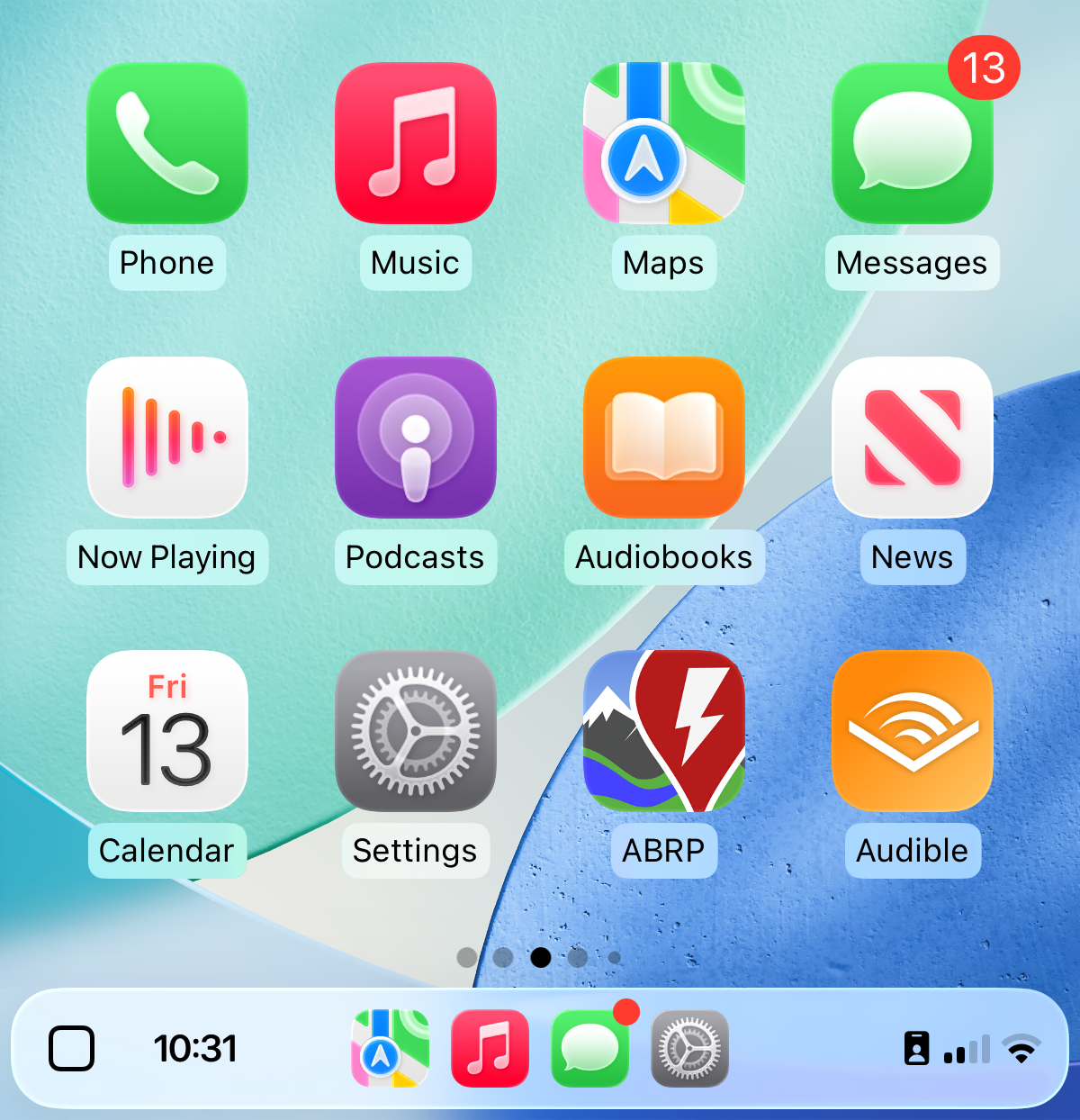Jump to the first home page dot
Image resolution: width=1080 pixels, height=1120 pixels.
(467, 958)
